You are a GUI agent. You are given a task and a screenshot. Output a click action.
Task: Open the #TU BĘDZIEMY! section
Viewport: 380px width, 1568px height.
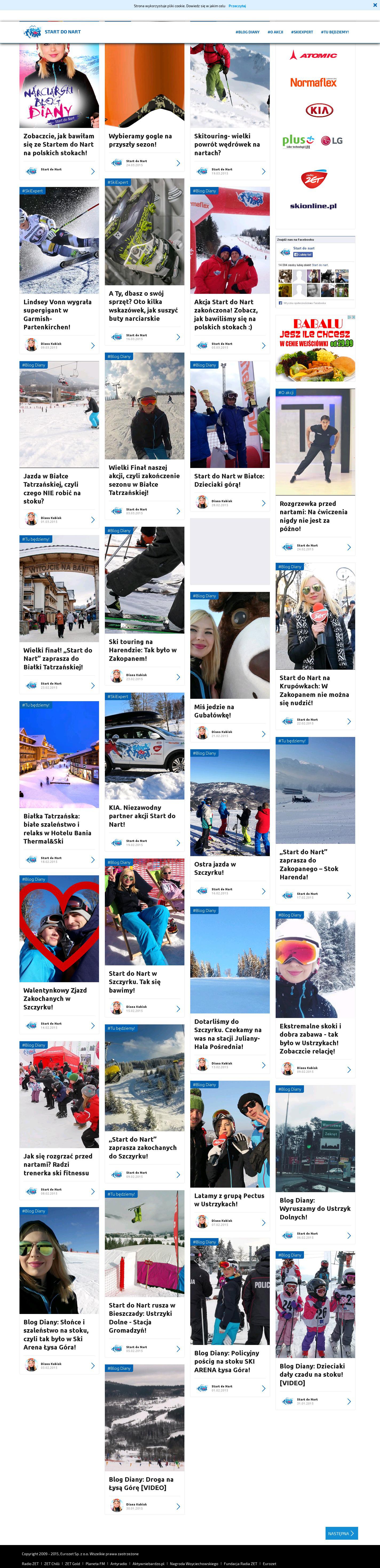tap(335, 32)
